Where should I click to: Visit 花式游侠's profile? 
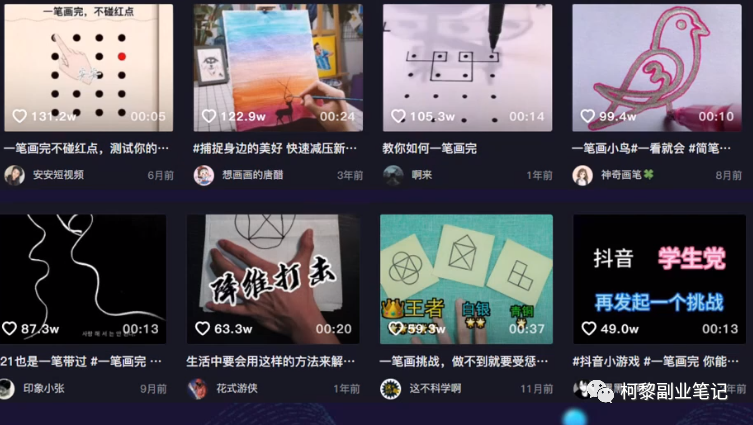(x=236, y=388)
